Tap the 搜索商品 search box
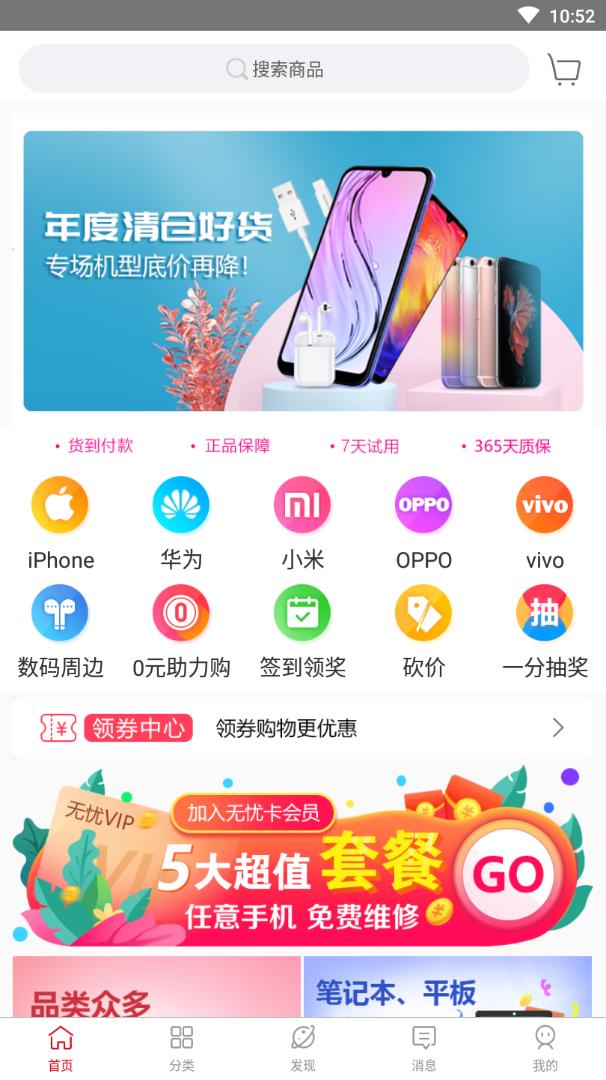606x1080 pixels. tap(274, 69)
